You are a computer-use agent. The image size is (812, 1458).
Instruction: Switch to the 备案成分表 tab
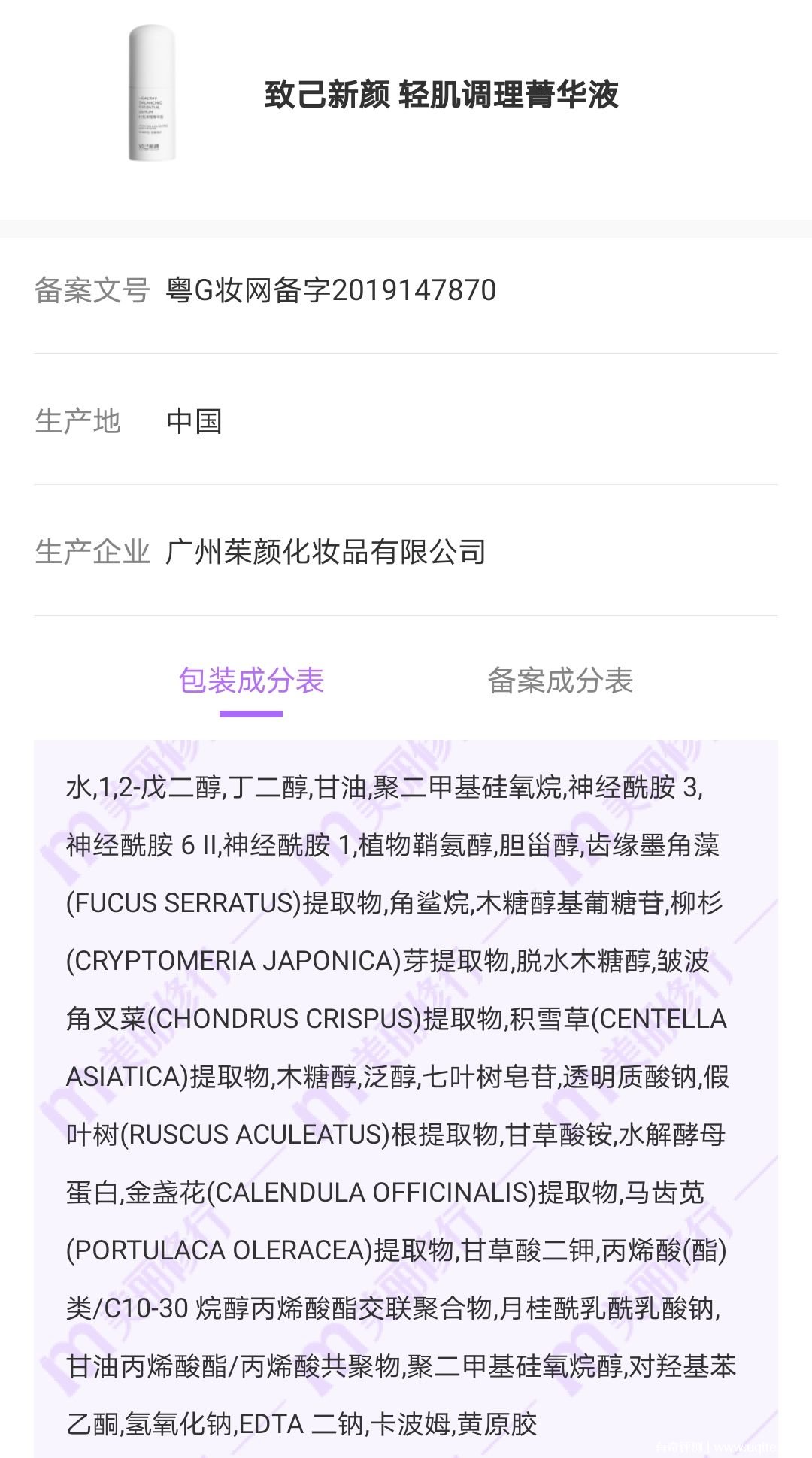click(560, 681)
